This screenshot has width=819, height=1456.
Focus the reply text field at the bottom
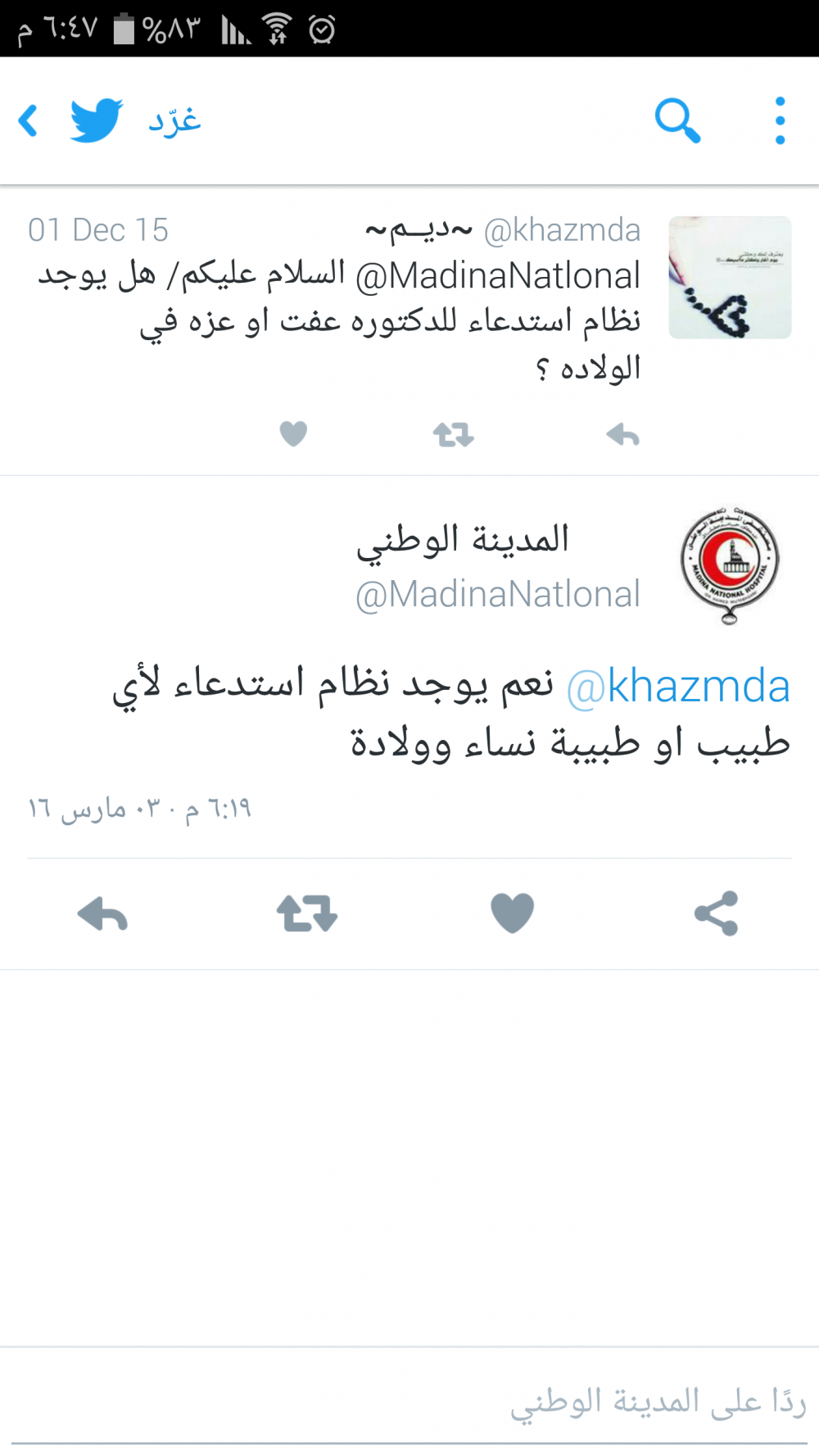(x=409, y=1402)
